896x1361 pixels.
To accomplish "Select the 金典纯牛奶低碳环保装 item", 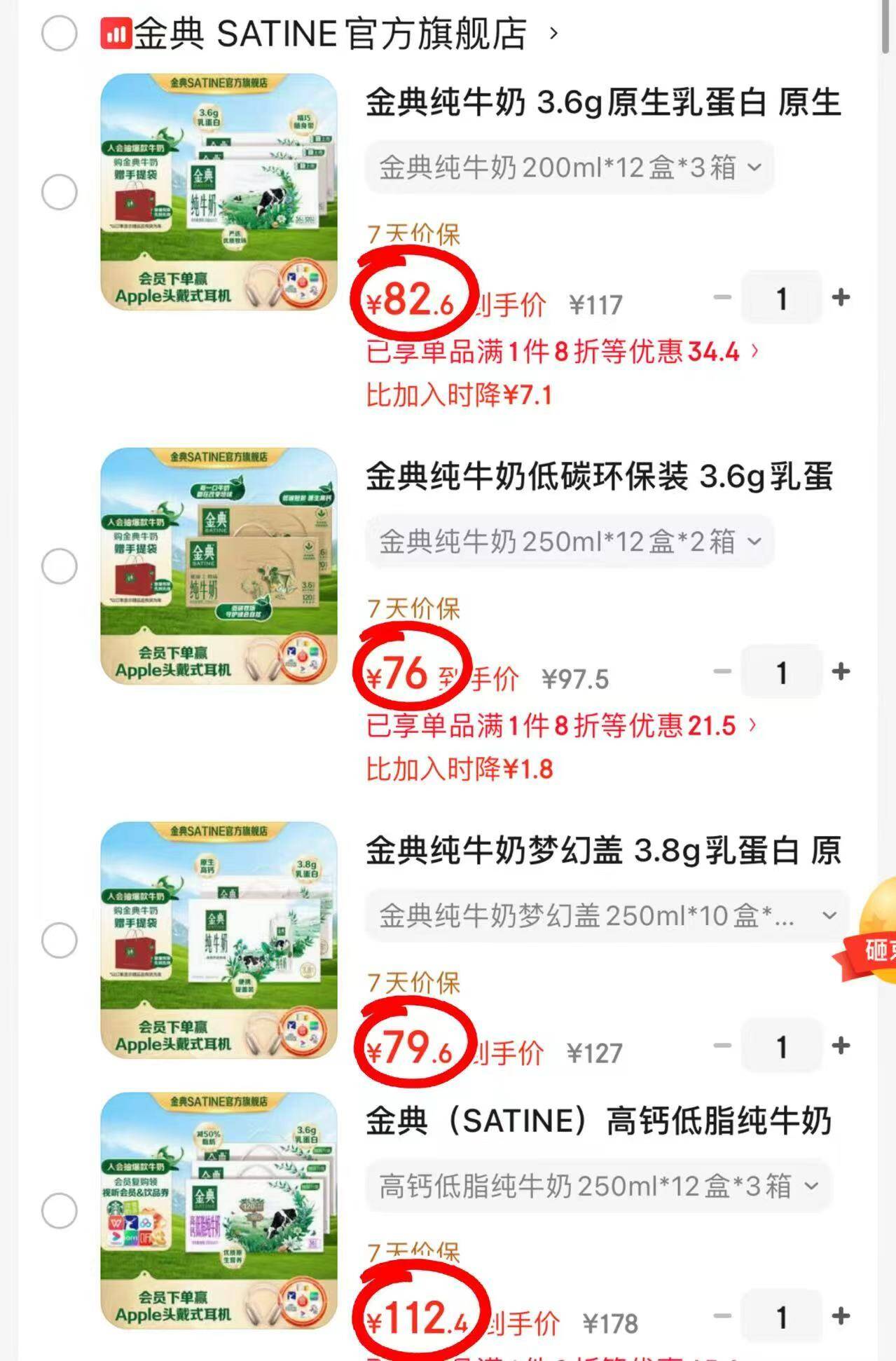I will pyautogui.click(x=59, y=566).
